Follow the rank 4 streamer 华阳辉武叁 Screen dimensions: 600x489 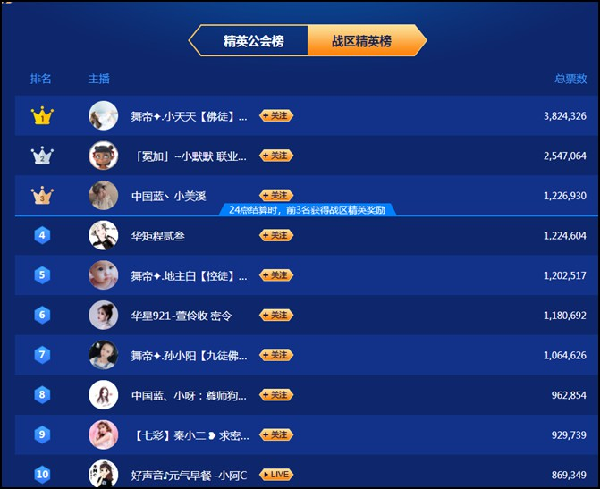276,235
